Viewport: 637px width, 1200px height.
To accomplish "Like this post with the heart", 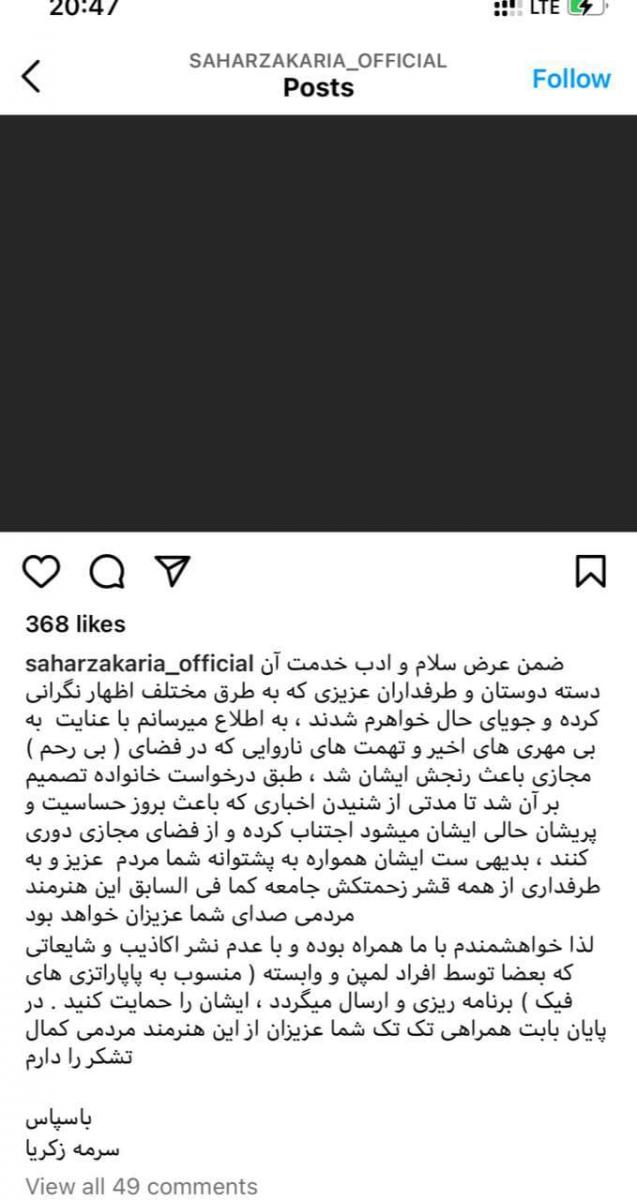I will (x=42, y=571).
